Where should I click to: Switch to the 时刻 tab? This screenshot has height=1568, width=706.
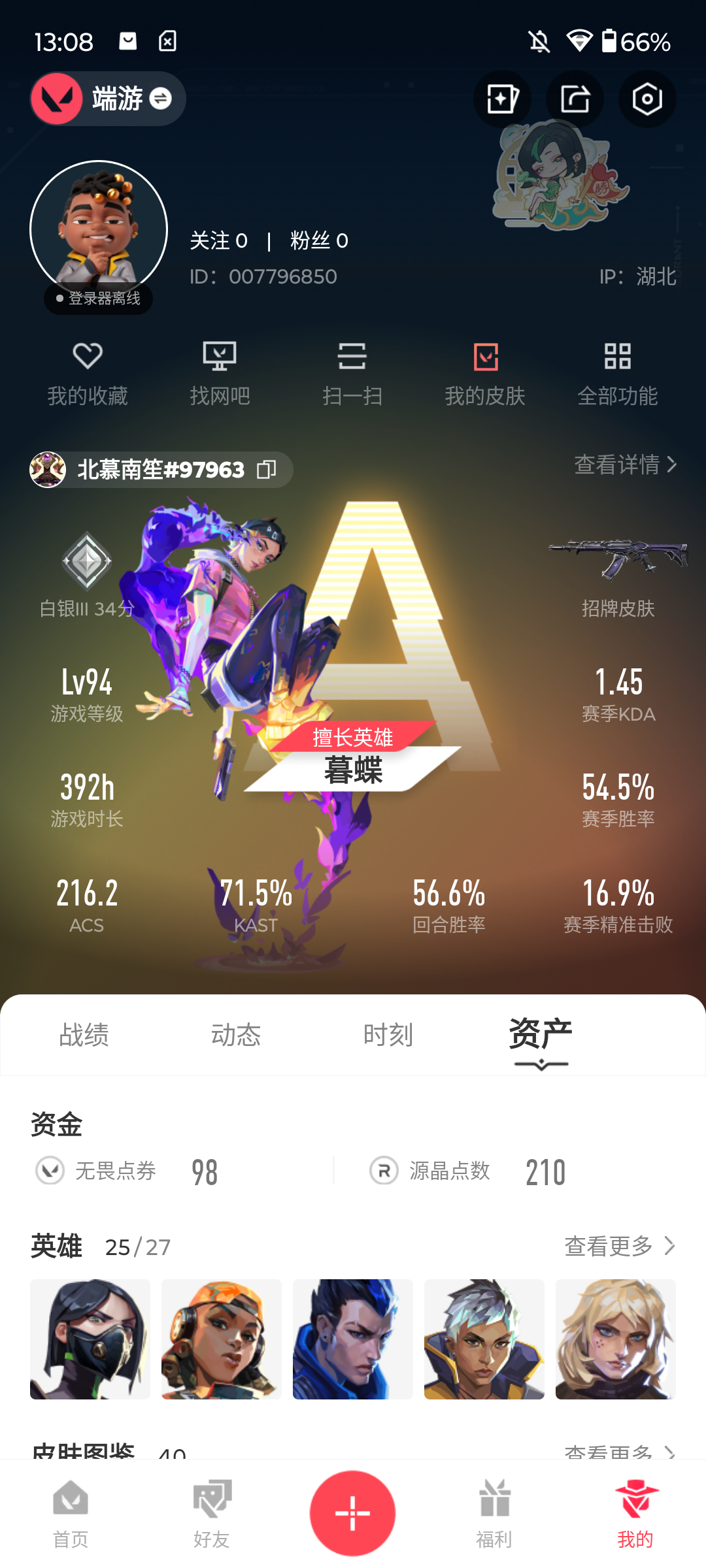pos(388,1035)
